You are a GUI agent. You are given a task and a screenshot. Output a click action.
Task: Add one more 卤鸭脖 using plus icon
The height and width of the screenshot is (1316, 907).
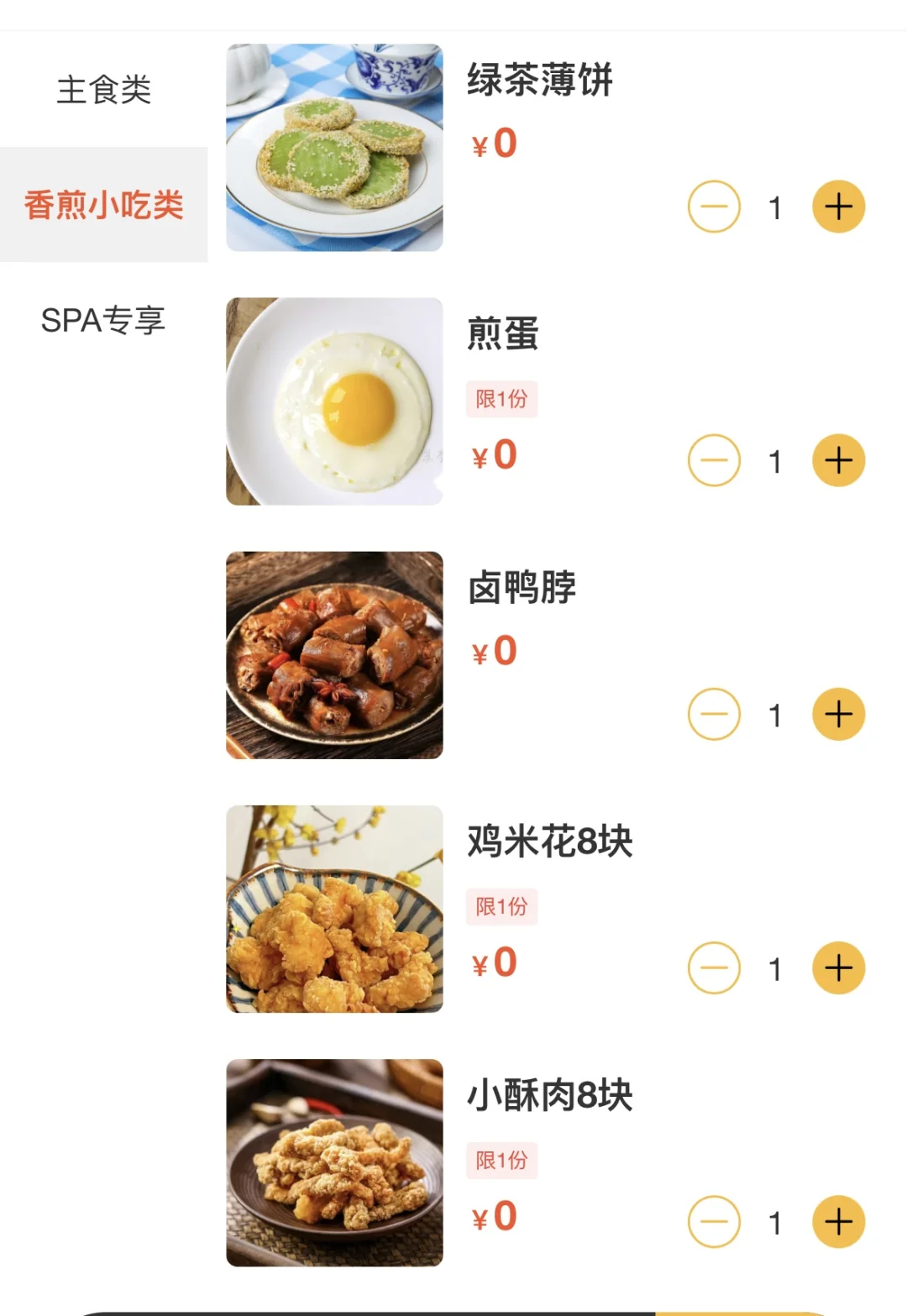(x=837, y=715)
